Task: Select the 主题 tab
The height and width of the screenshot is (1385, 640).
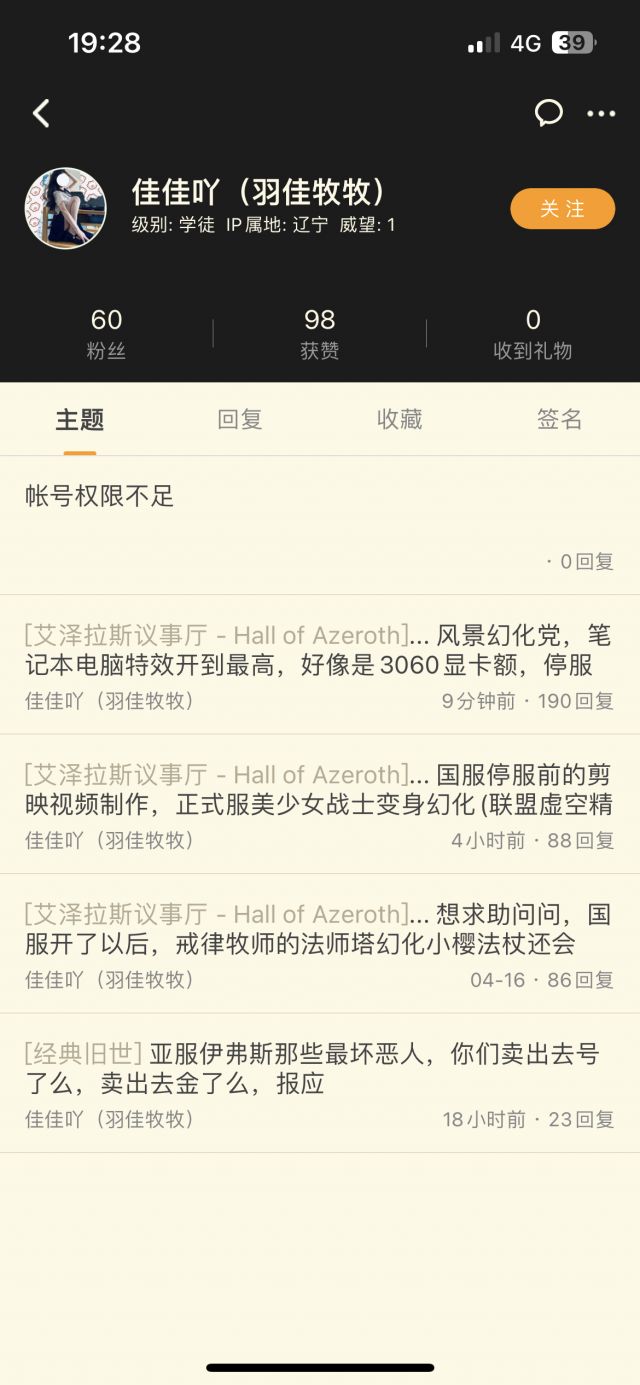Action: click(x=80, y=419)
